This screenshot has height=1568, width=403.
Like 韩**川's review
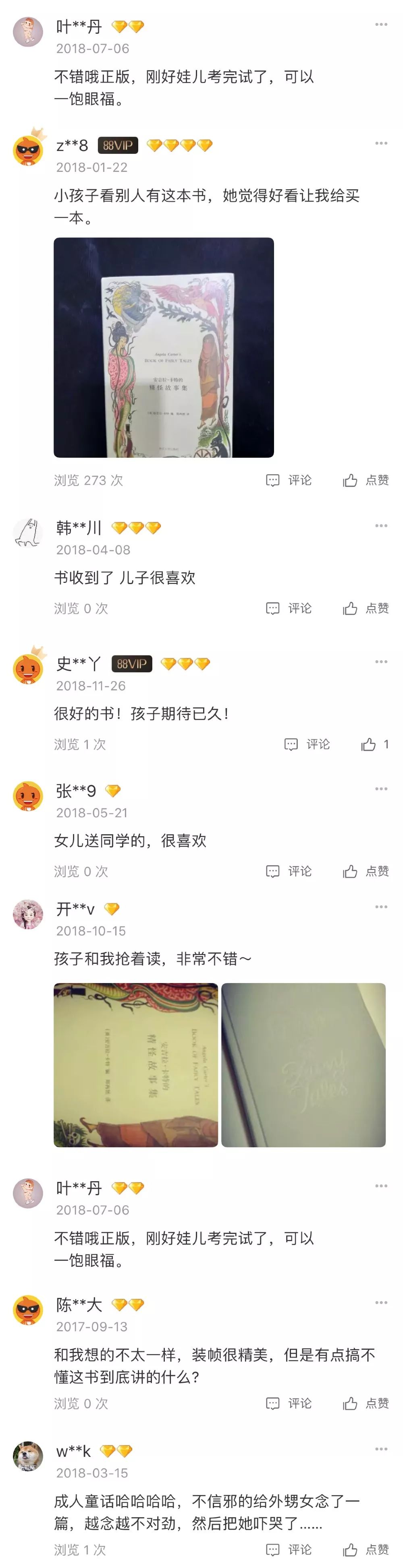point(365,608)
